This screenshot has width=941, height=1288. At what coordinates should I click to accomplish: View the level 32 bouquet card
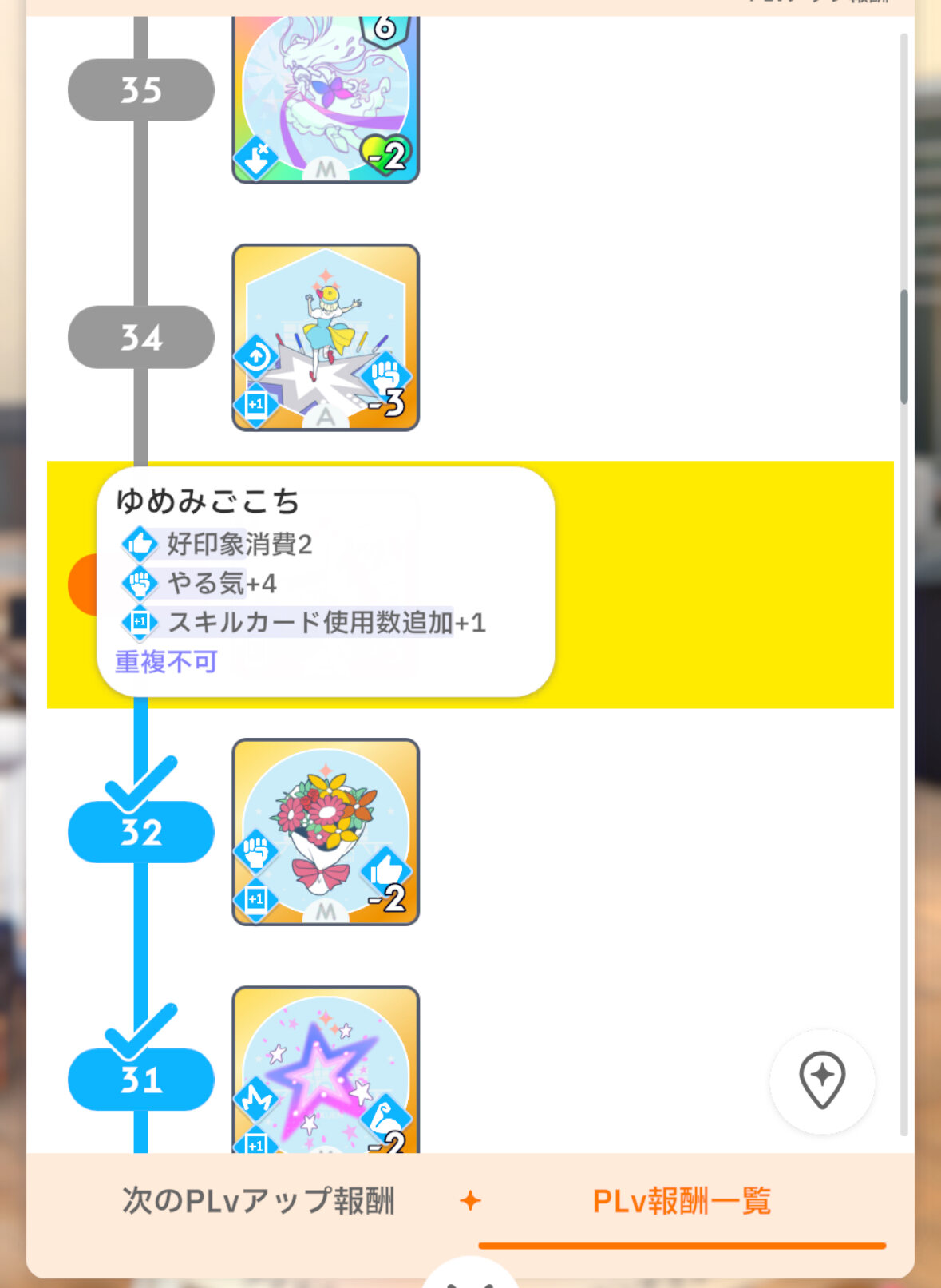[325, 831]
